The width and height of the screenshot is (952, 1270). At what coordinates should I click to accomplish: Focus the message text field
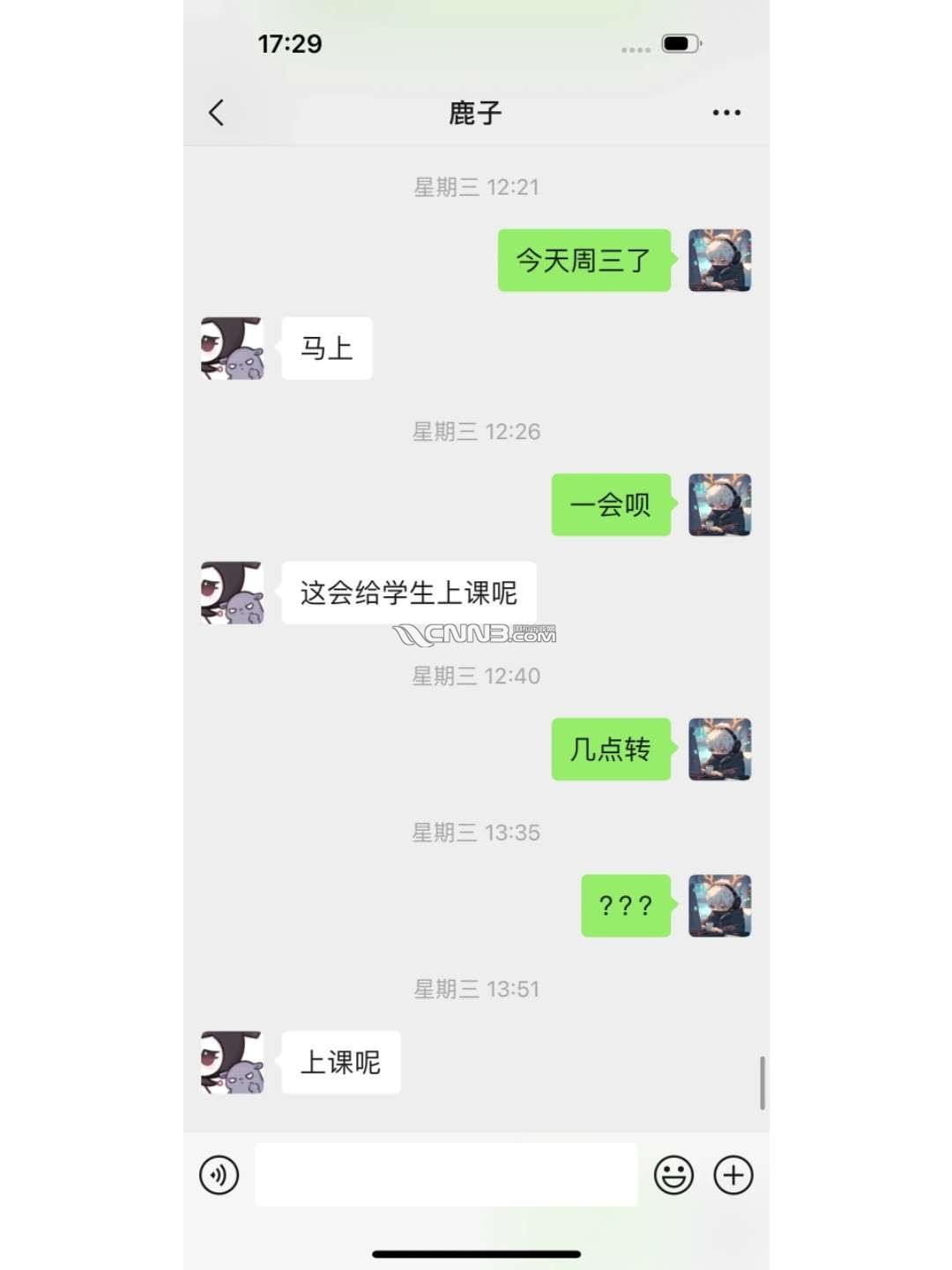(x=446, y=1175)
